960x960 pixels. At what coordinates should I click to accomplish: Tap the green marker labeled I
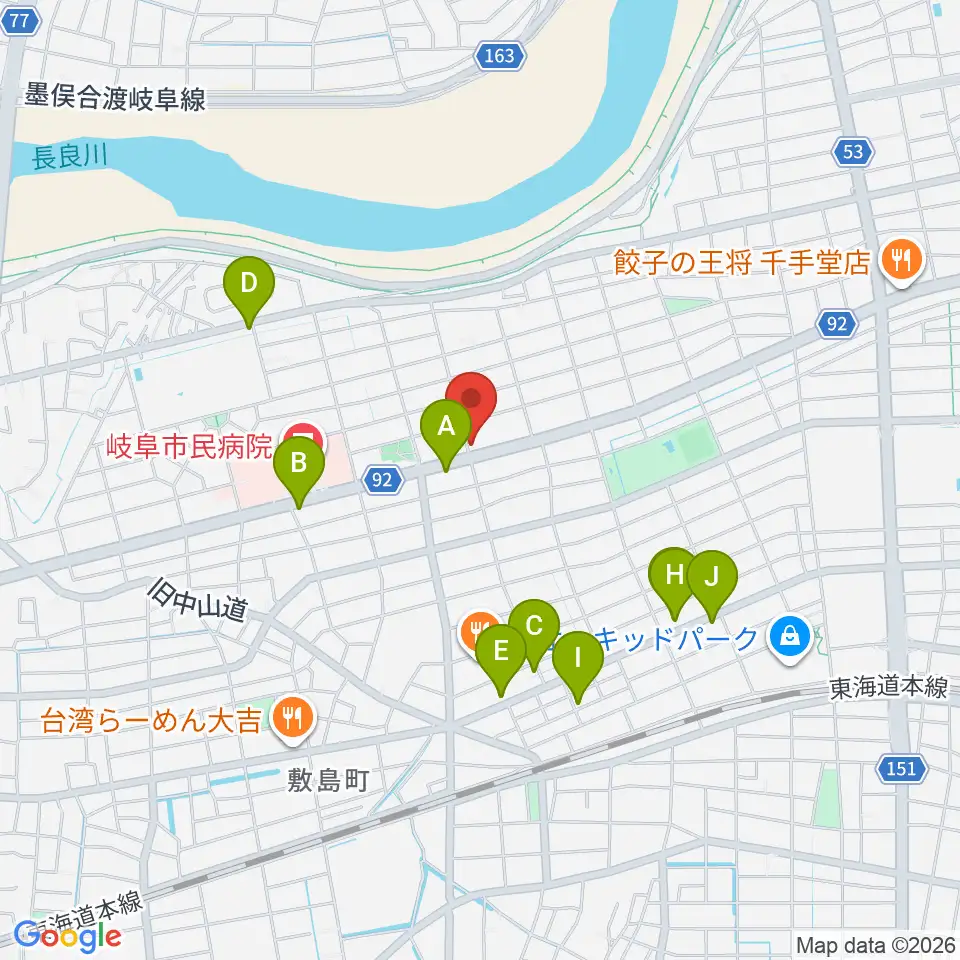click(x=578, y=664)
